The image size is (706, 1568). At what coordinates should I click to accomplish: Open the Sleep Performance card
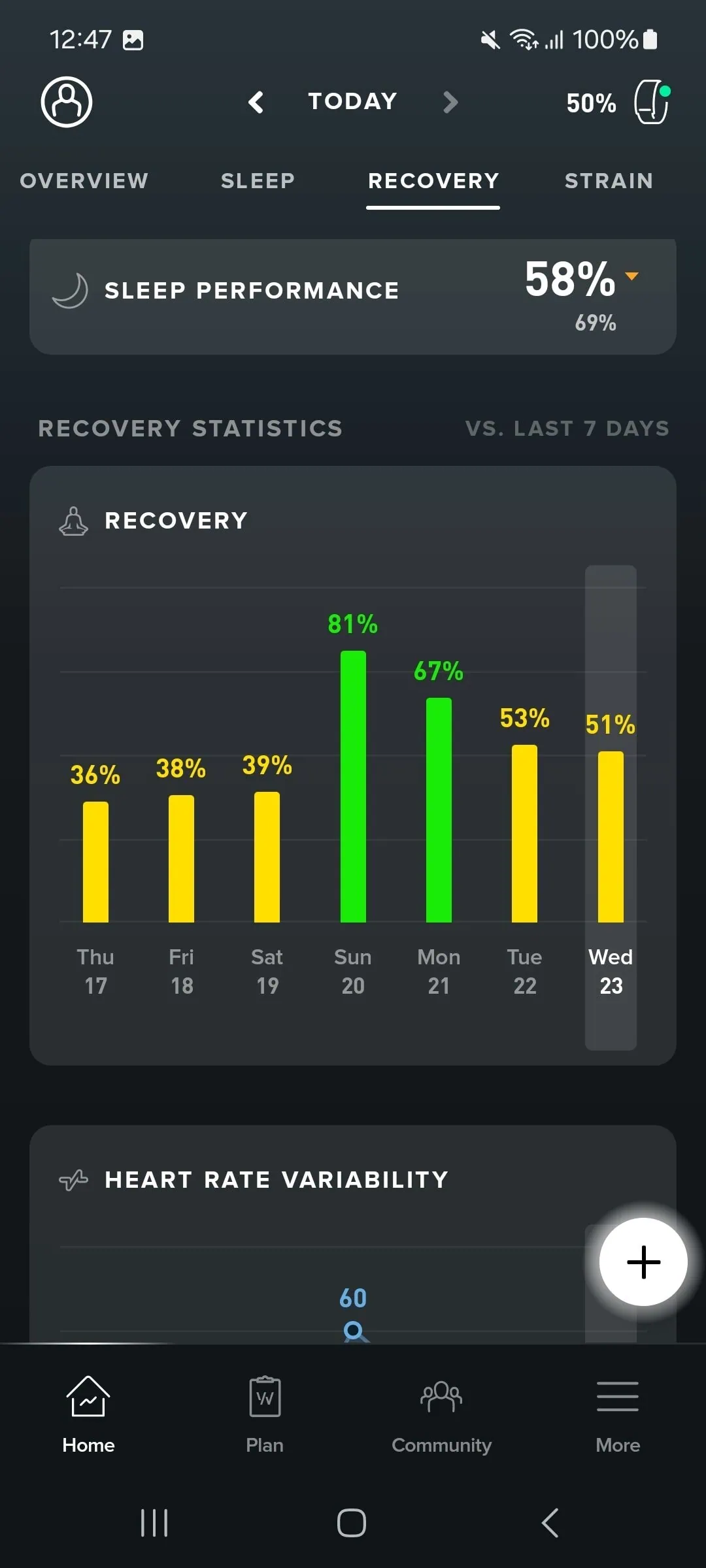[x=353, y=296]
